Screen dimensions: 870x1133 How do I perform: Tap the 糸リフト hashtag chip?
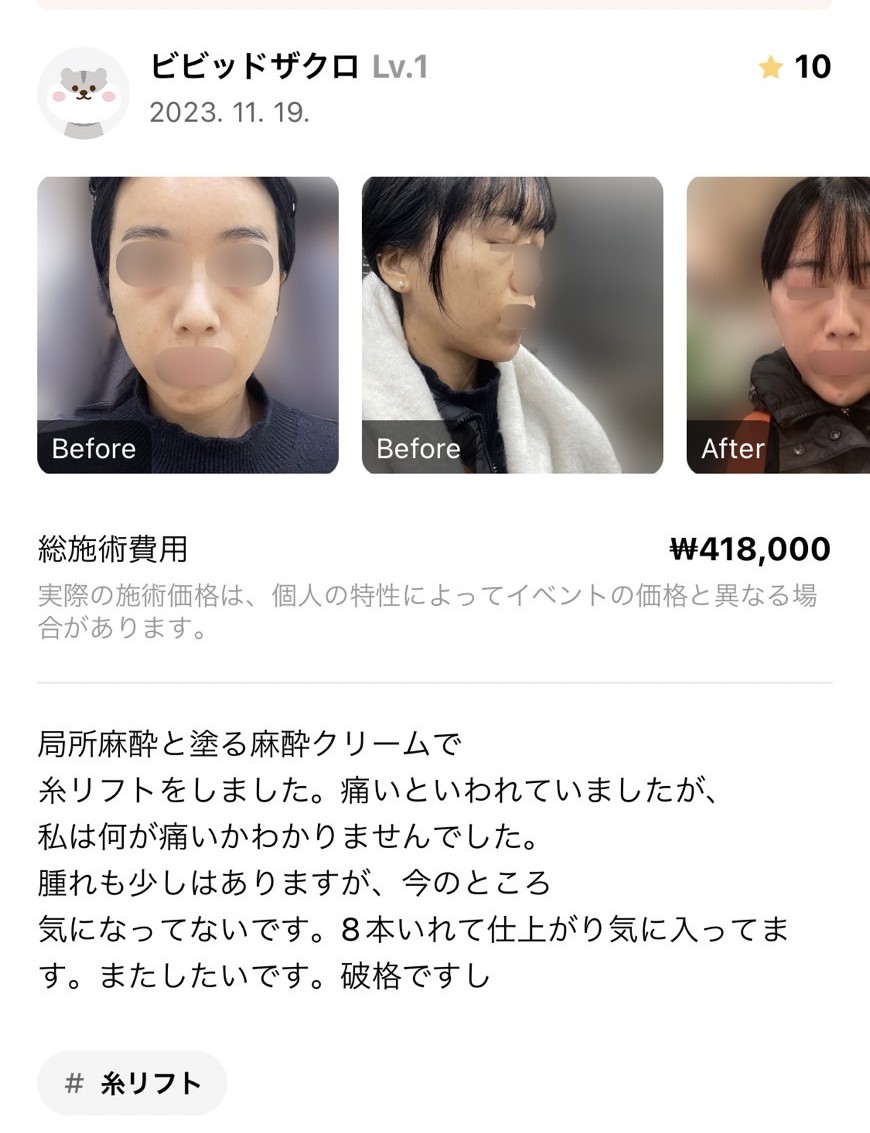pos(132,1083)
